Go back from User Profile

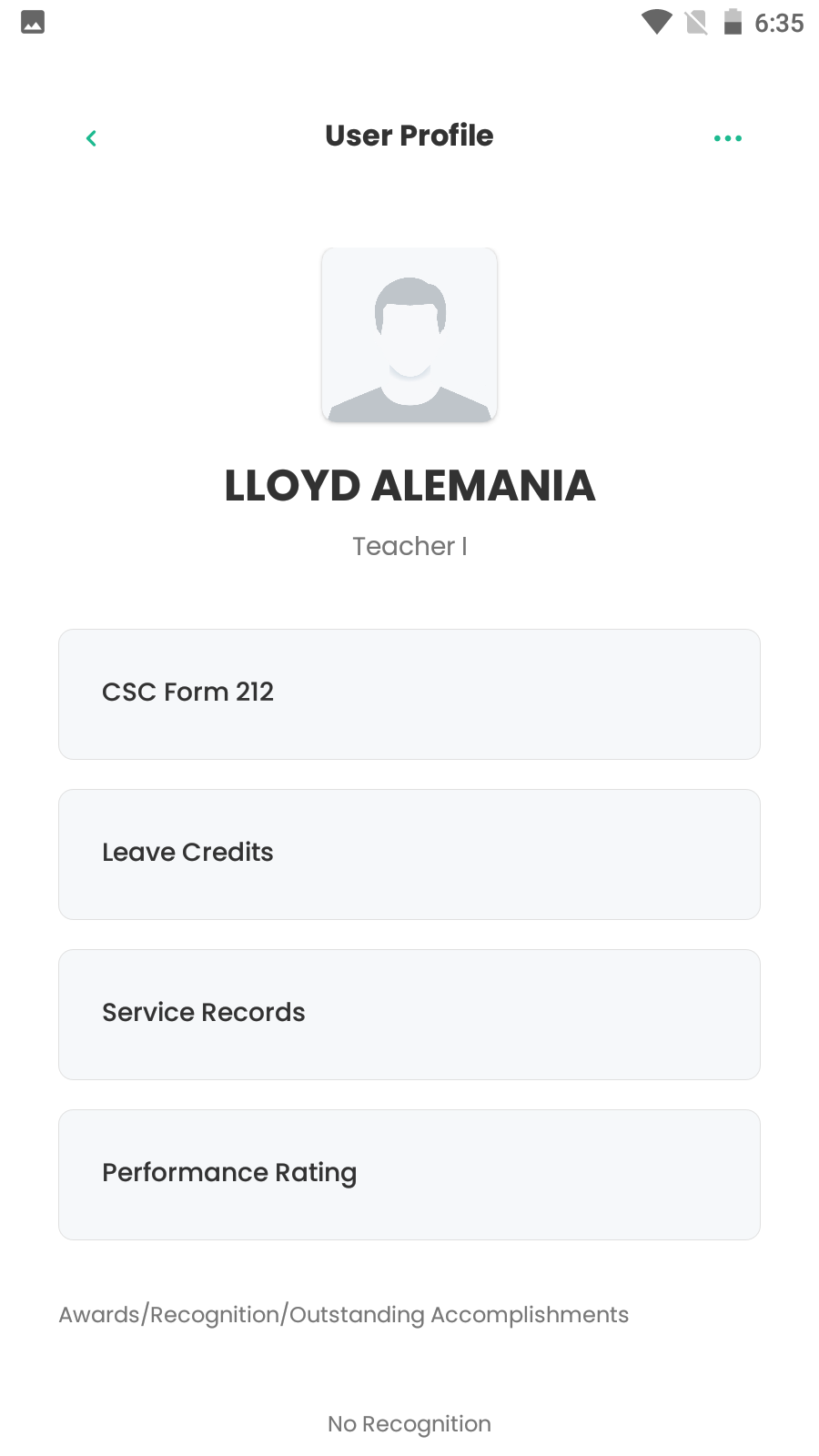pyautogui.click(x=91, y=138)
